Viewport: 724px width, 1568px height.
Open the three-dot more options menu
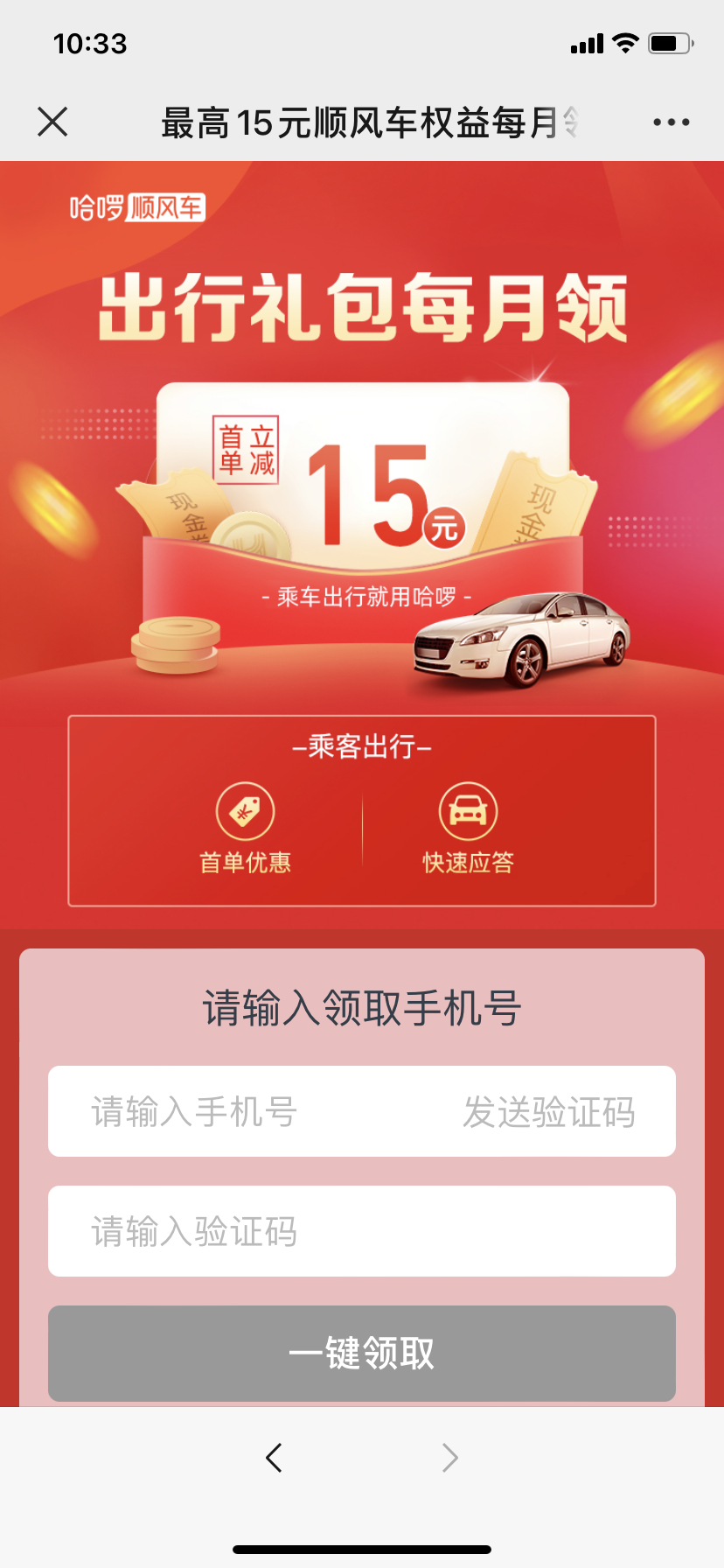[x=672, y=122]
